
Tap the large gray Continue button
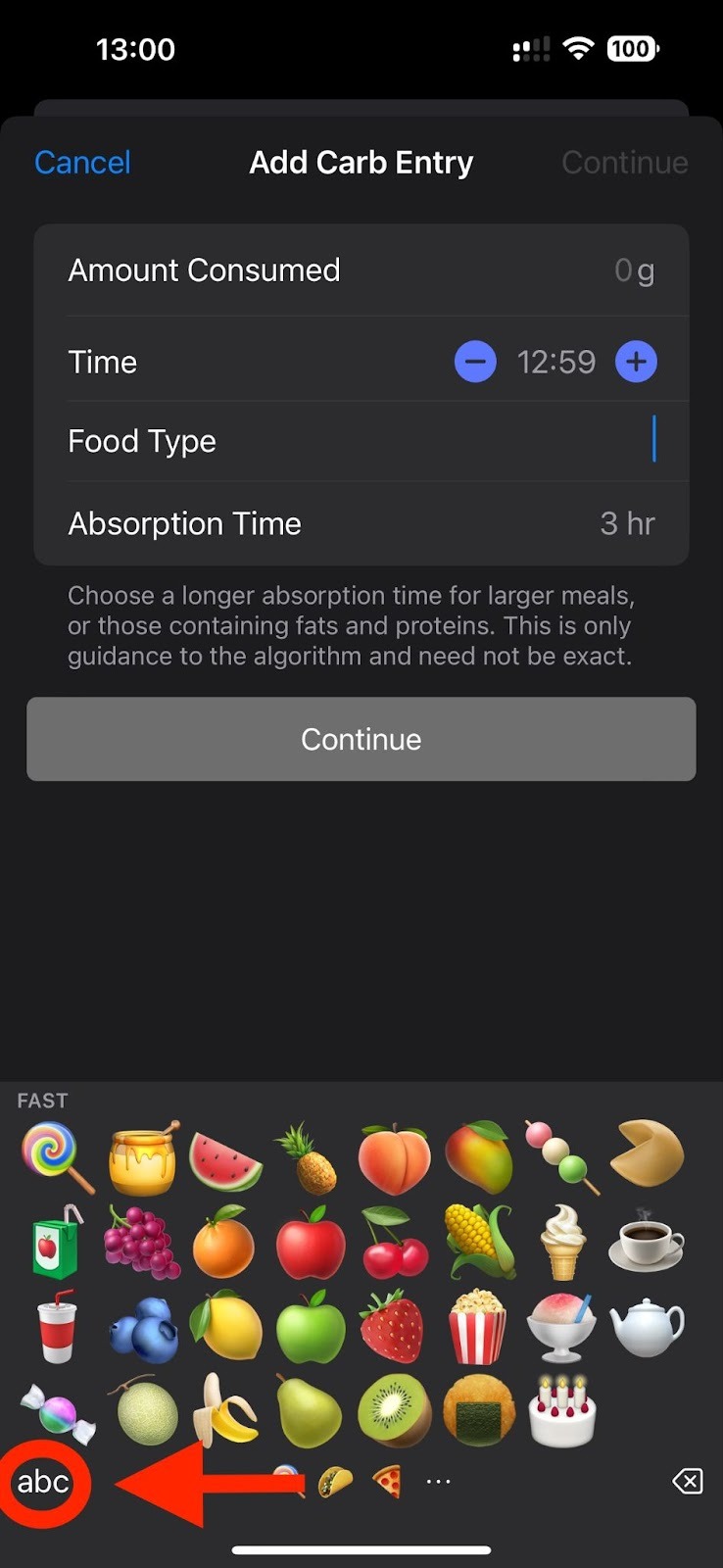361,739
